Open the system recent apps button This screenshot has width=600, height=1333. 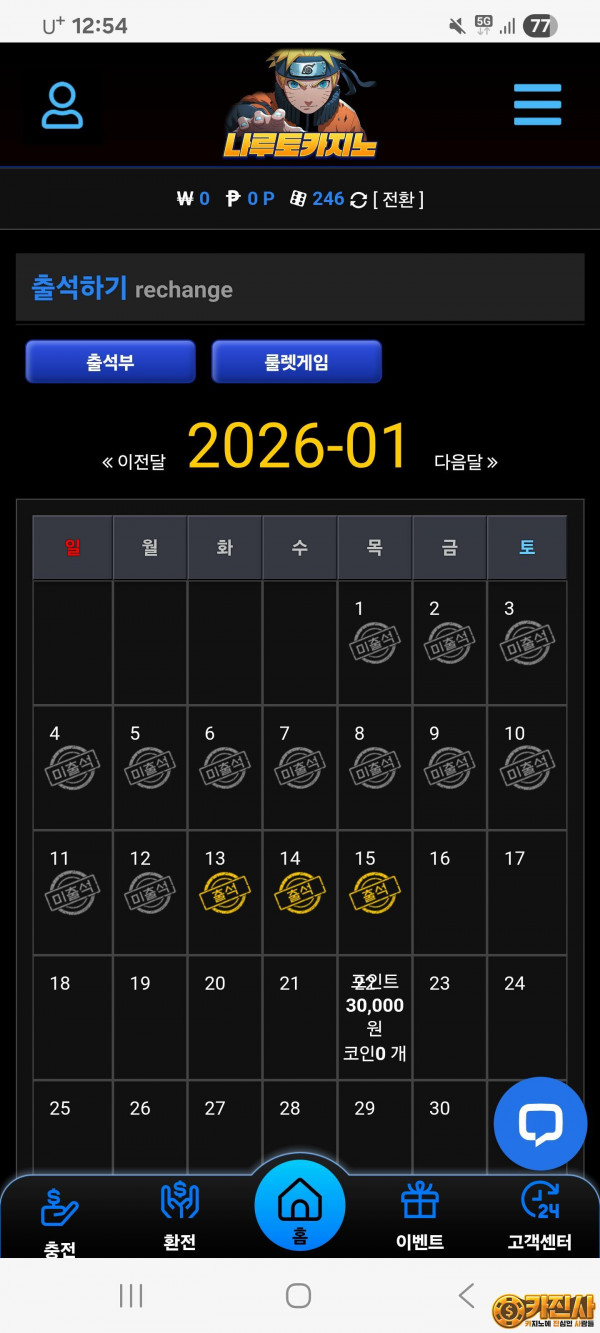[131, 1296]
